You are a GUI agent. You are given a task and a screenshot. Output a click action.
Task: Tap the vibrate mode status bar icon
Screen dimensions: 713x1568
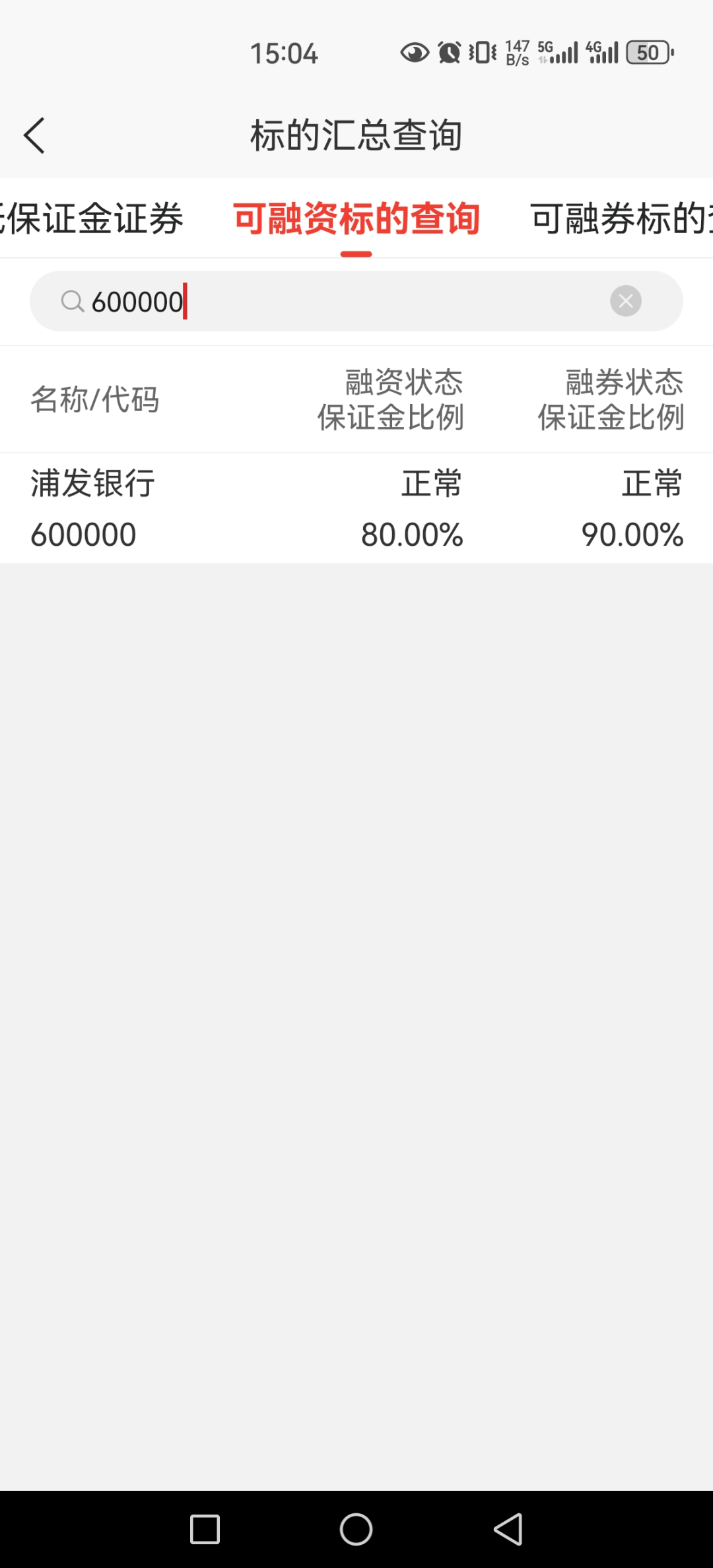point(482,53)
